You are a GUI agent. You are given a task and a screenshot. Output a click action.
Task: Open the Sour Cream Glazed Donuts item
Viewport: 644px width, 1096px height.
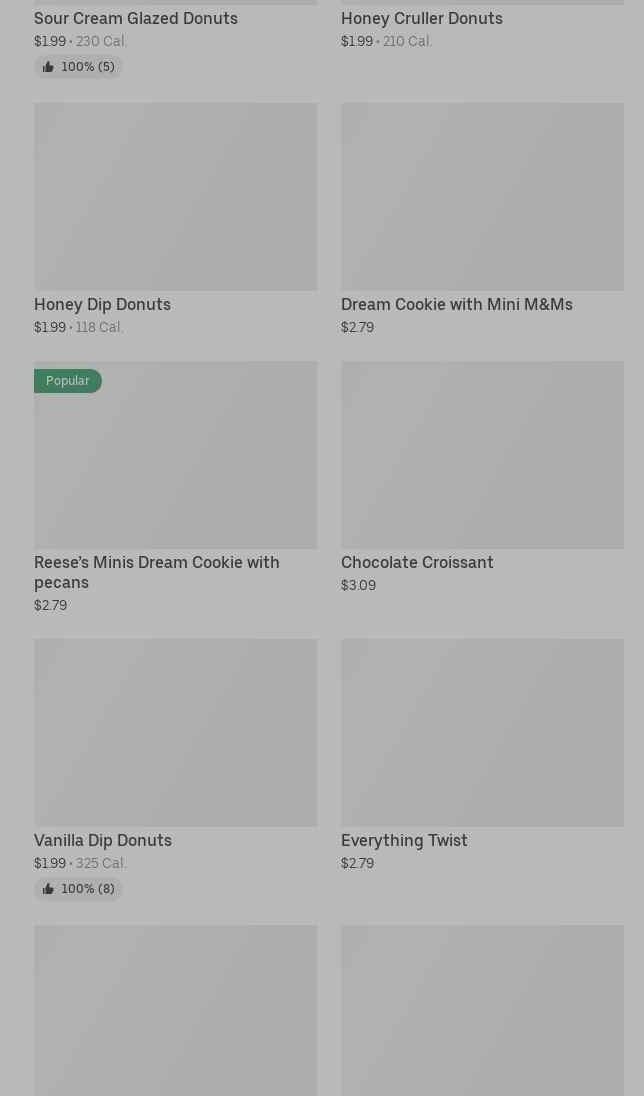pos(136,18)
